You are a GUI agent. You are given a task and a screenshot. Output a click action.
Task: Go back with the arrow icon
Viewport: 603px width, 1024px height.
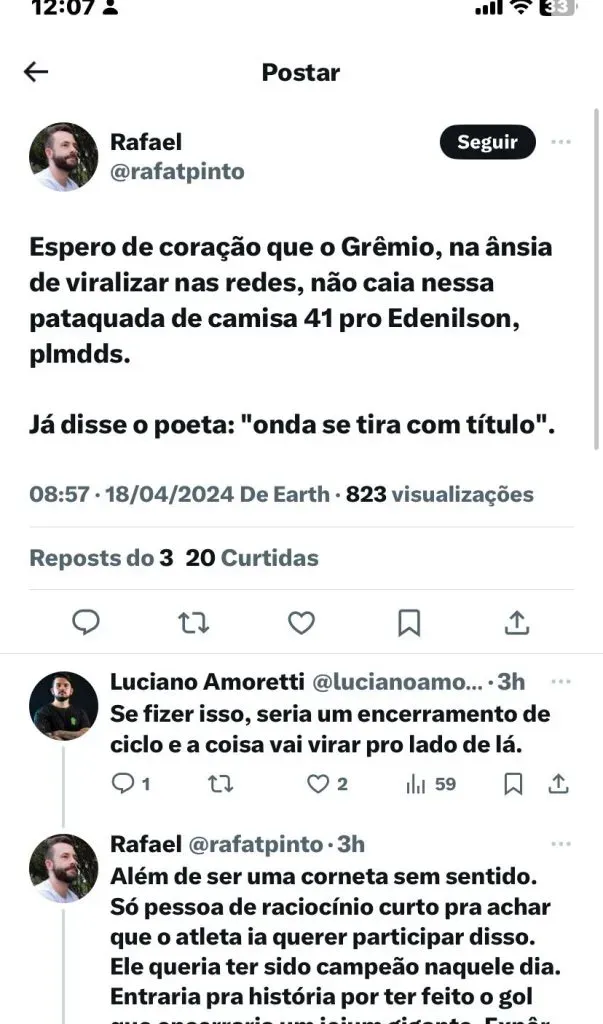click(x=36, y=72)
